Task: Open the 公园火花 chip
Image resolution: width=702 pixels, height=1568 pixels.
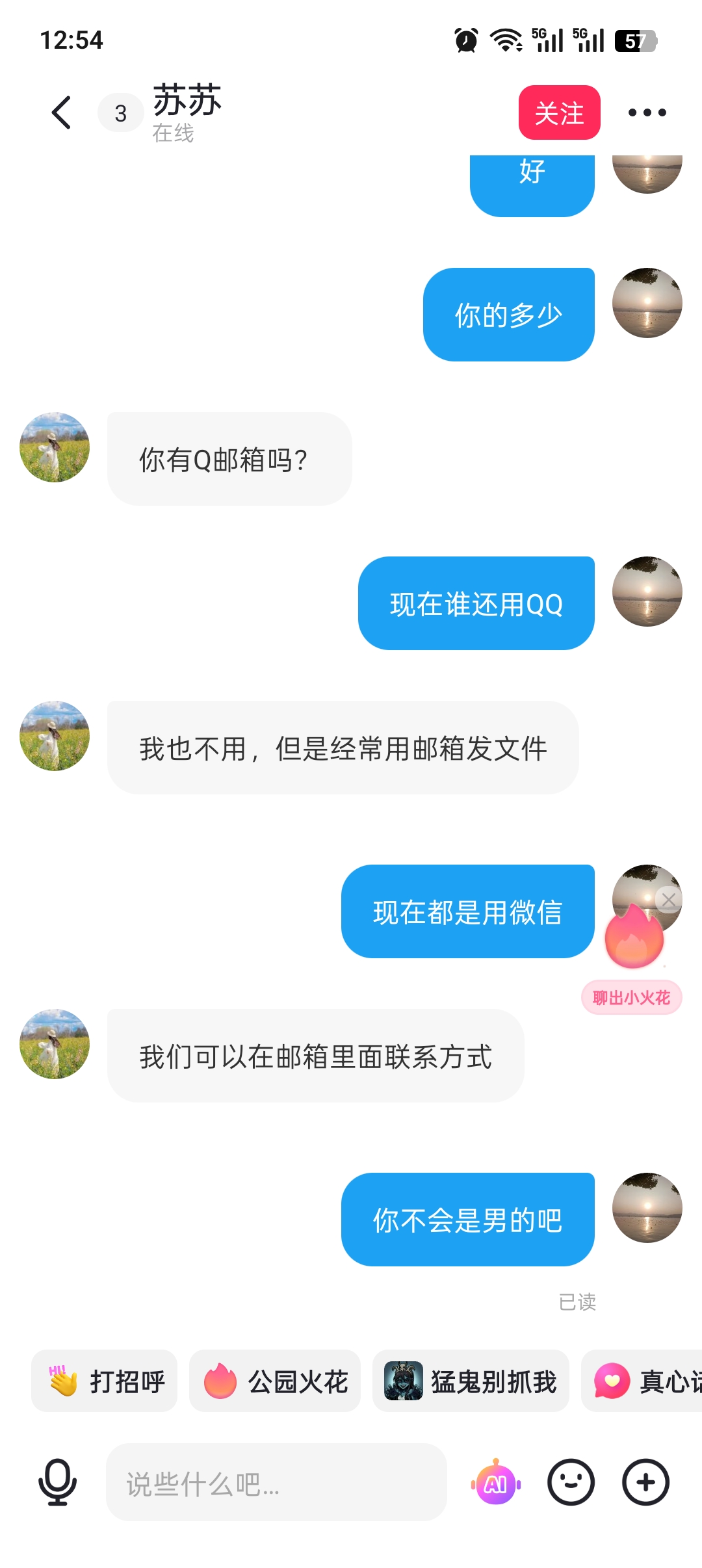Action: [275, 1381]
